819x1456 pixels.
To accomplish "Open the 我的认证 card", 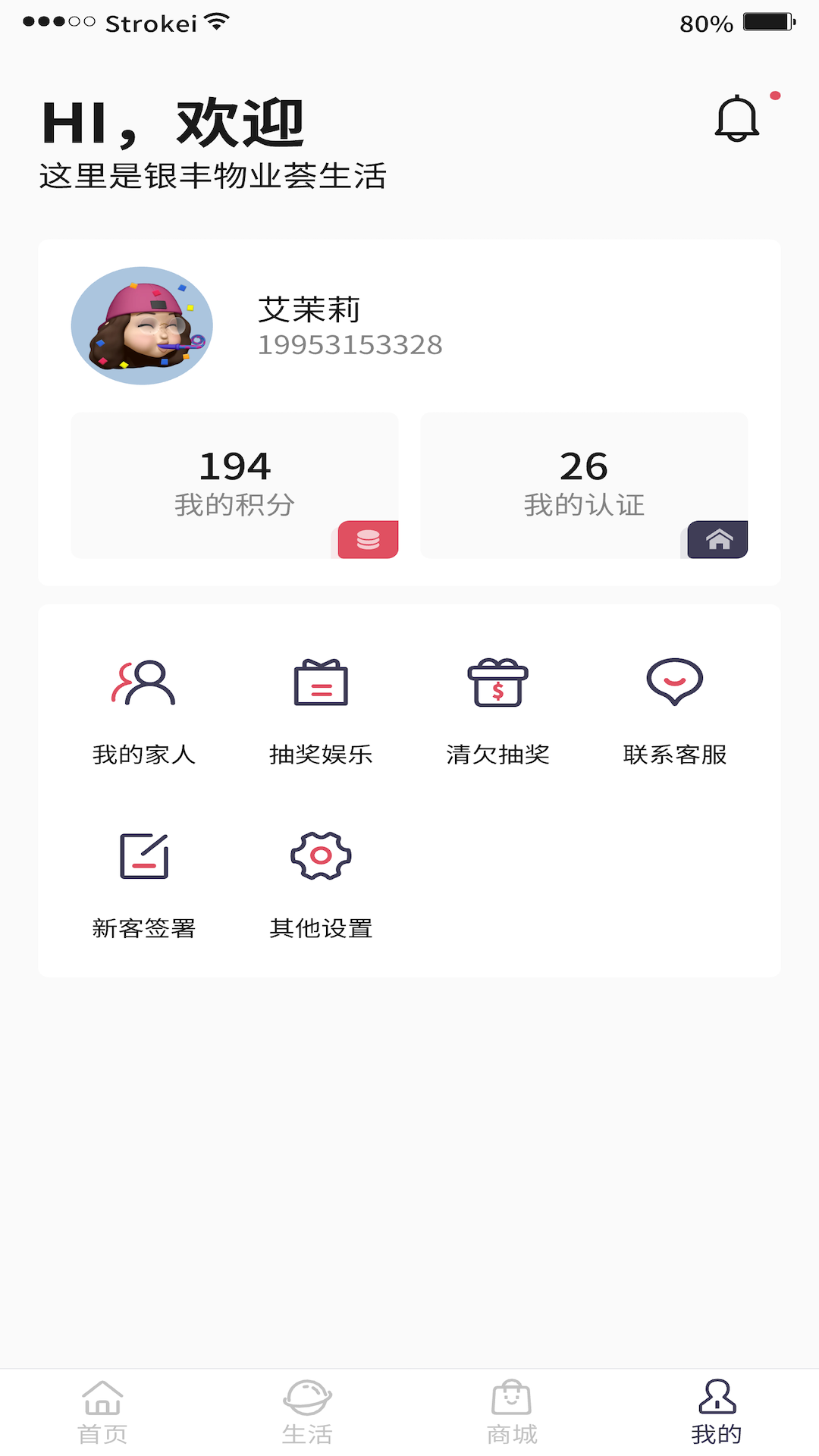I will (584, 485).
